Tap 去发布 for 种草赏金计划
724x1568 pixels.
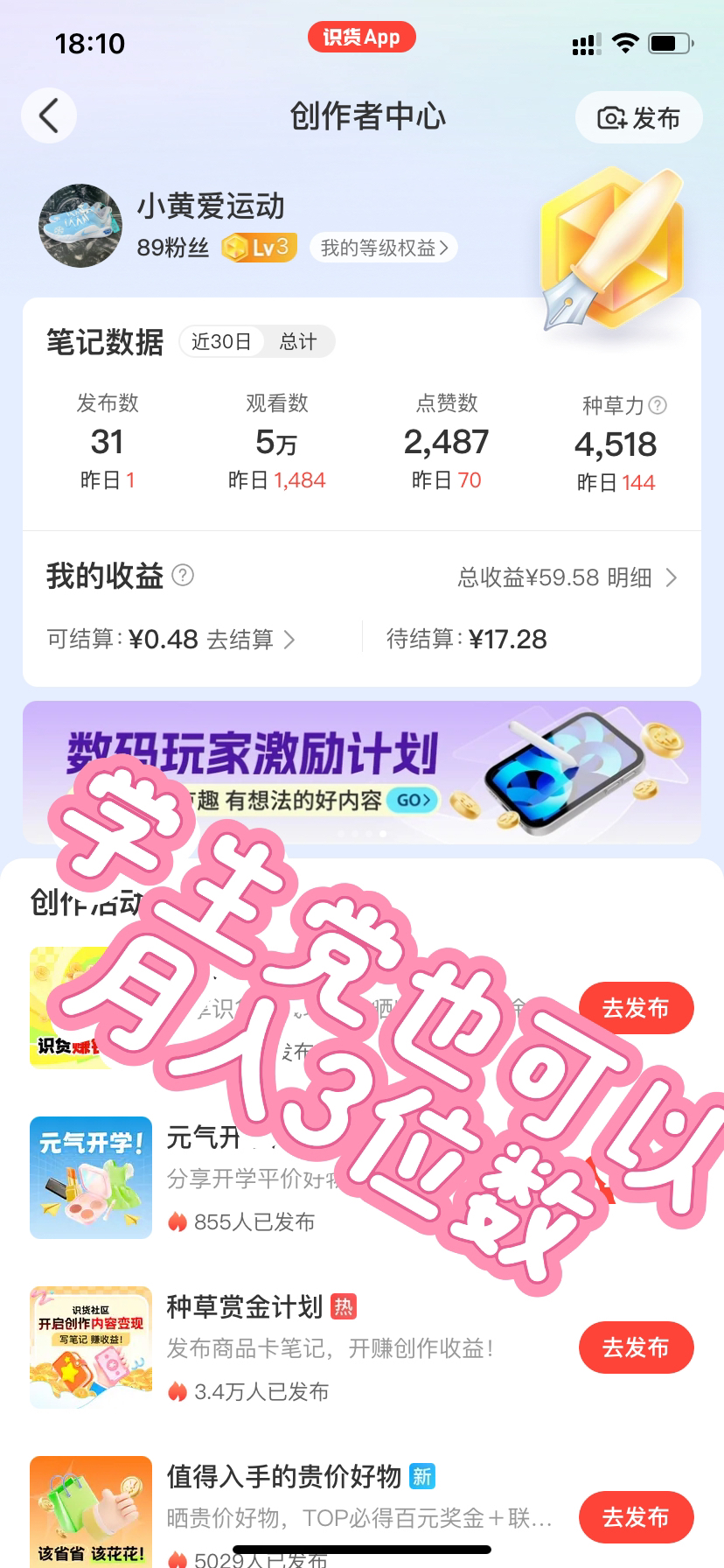(x=636, y=1348)
